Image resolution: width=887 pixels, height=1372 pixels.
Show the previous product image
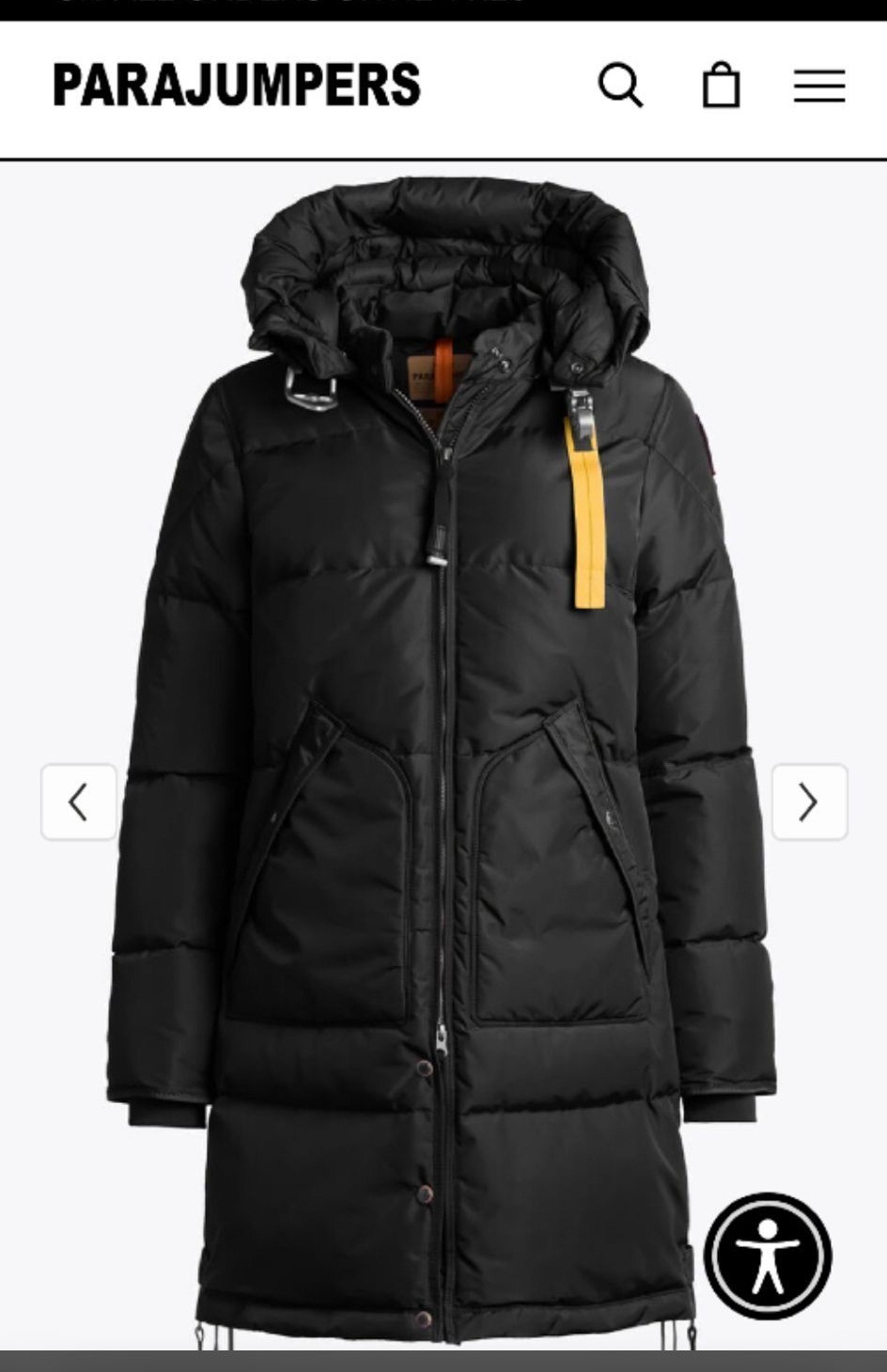tap(79, 802)
